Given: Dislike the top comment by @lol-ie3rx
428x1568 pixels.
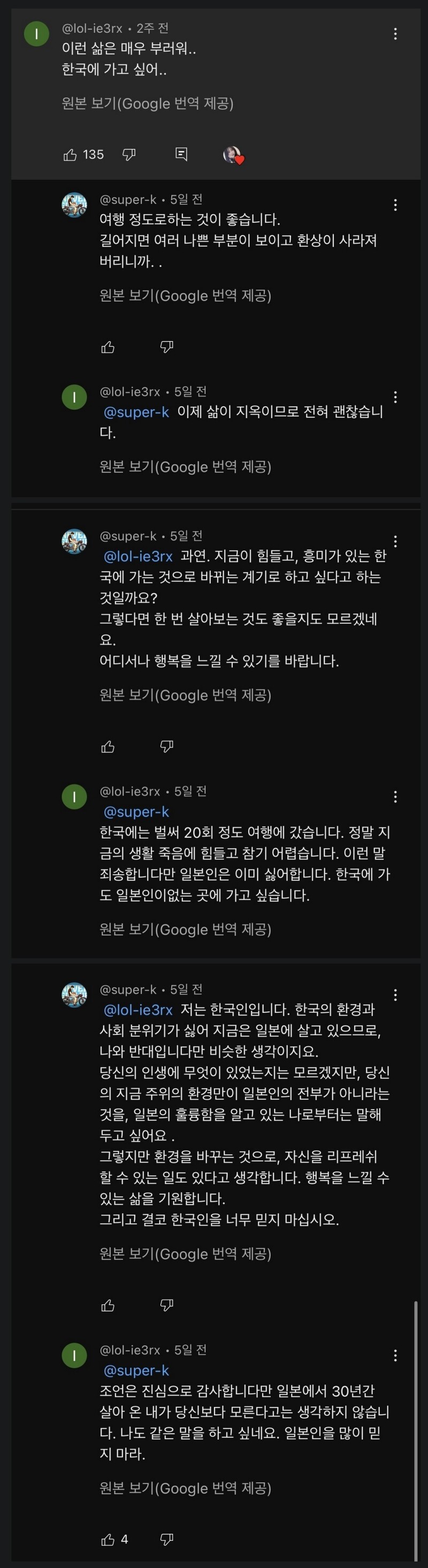Looking at the screenshot, I should pos(129,155).
